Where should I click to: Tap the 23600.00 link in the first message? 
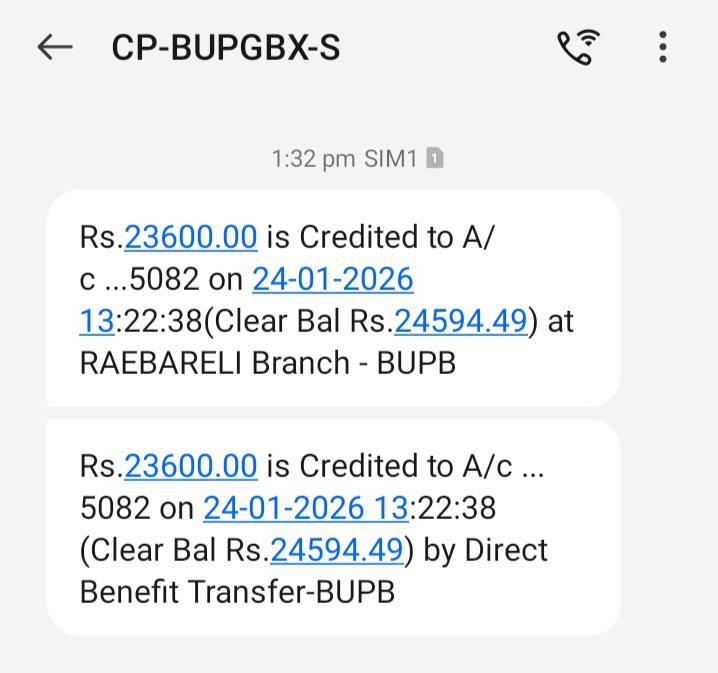click(x=191, y=237)
